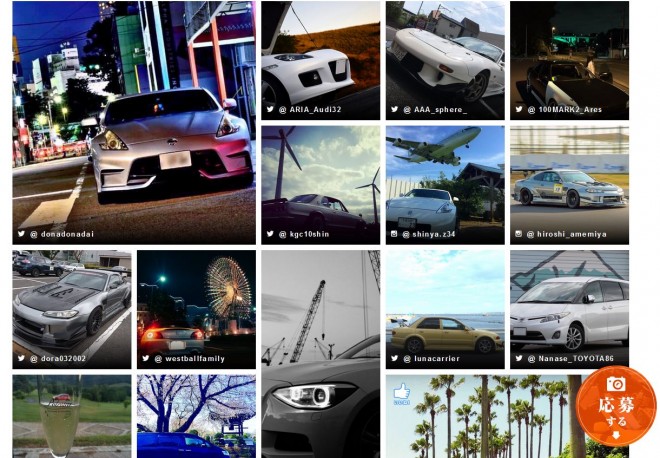Open the cherry blossom car photo
Viewport: 660px width, 458px height.
coord(196,416)
